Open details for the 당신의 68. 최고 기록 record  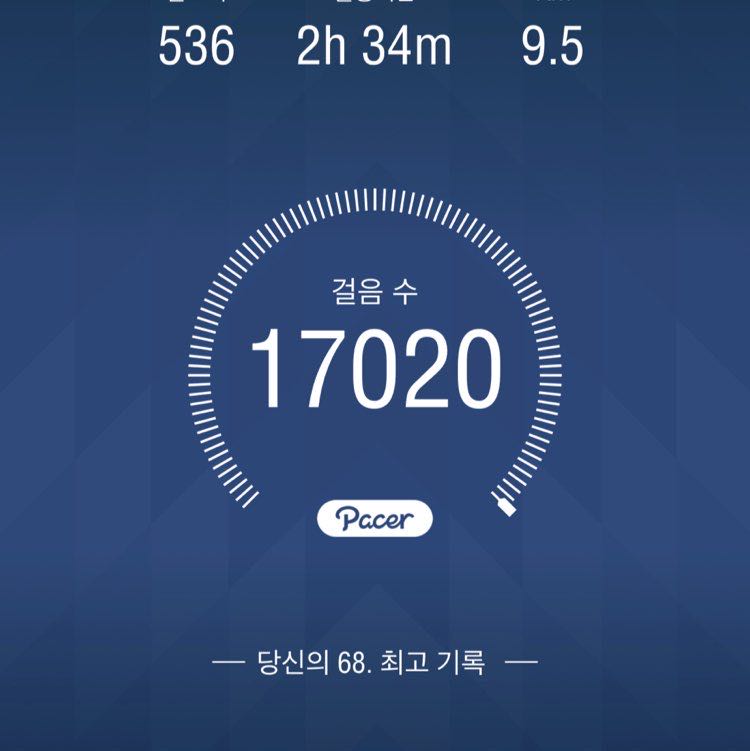click(x=374, y=661)
